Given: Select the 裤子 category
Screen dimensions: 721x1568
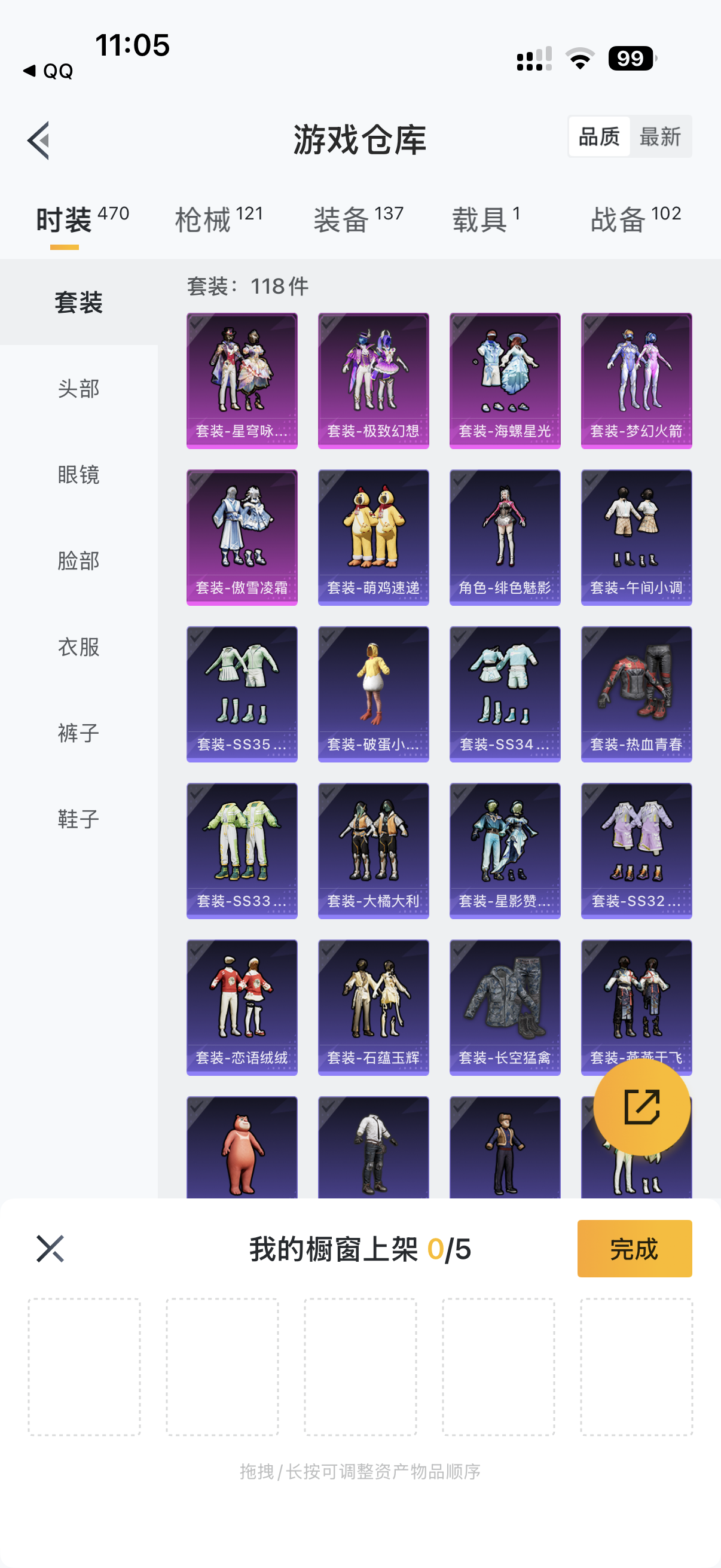Looking at the screenshot, I should pos(78,733).
